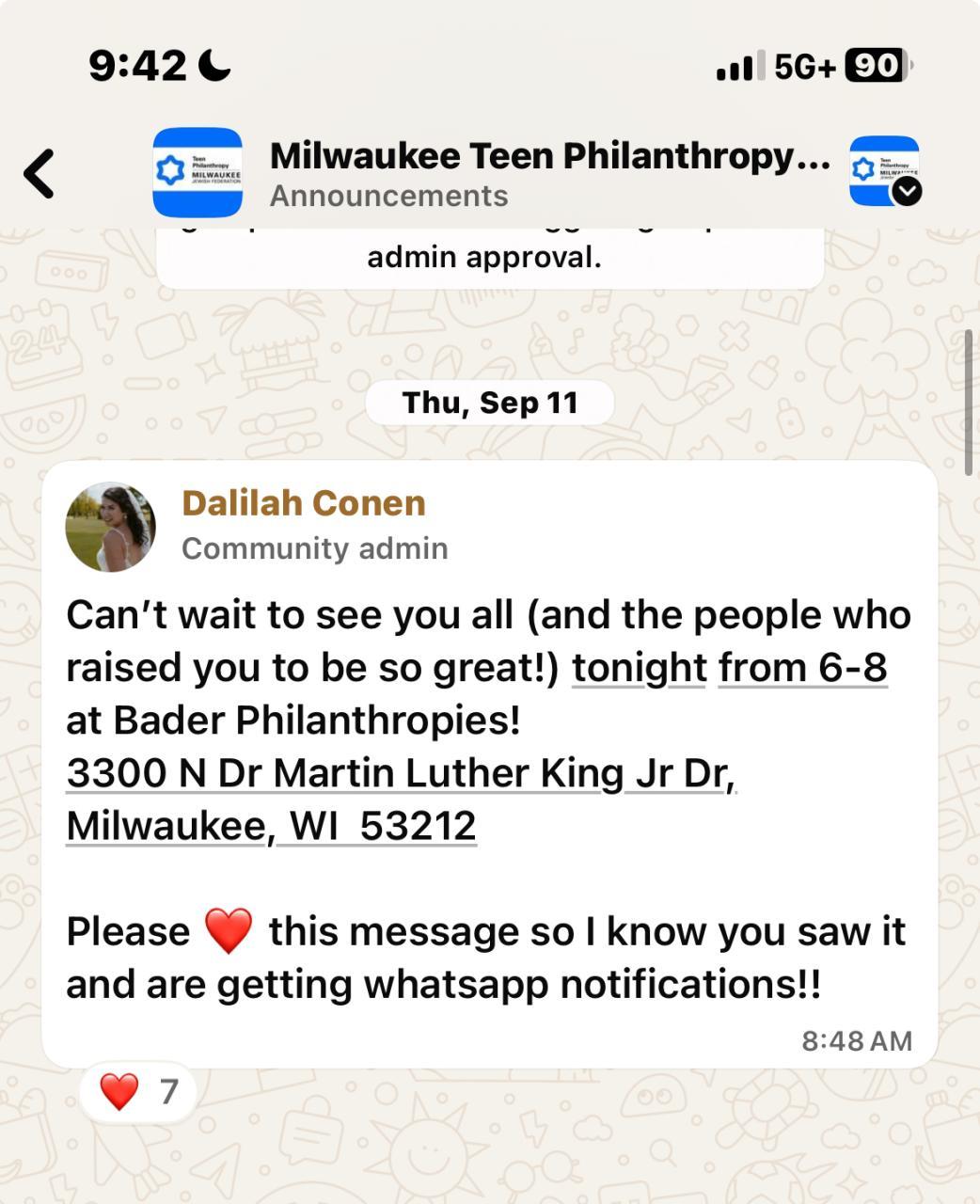Tap the "from 6-8" time link
980x1204 pixels.
coord(802,669)
